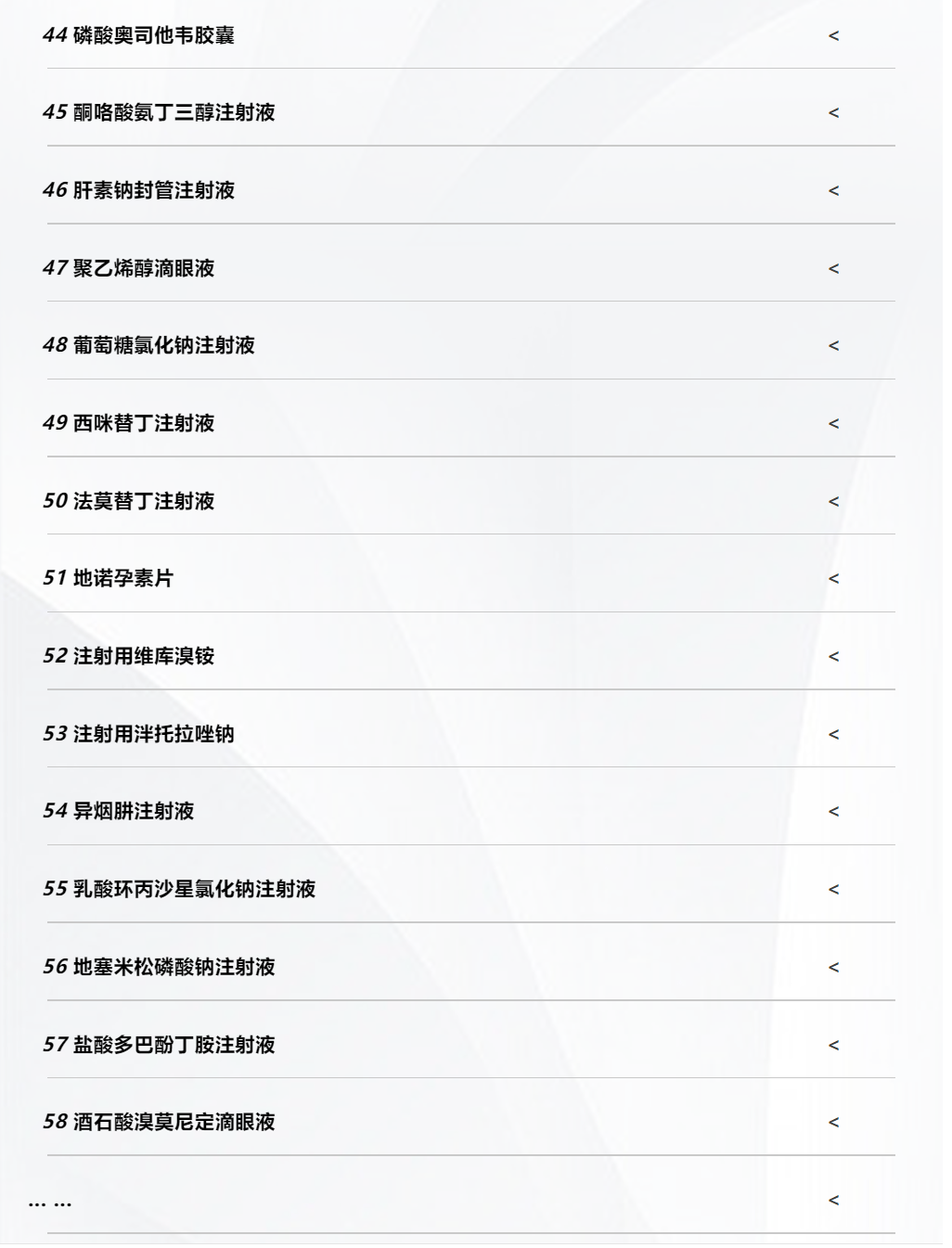952x1248 pixels.
Task: Expand item 50 法莫替丁注射液
Action: click(x=832, y=502)
